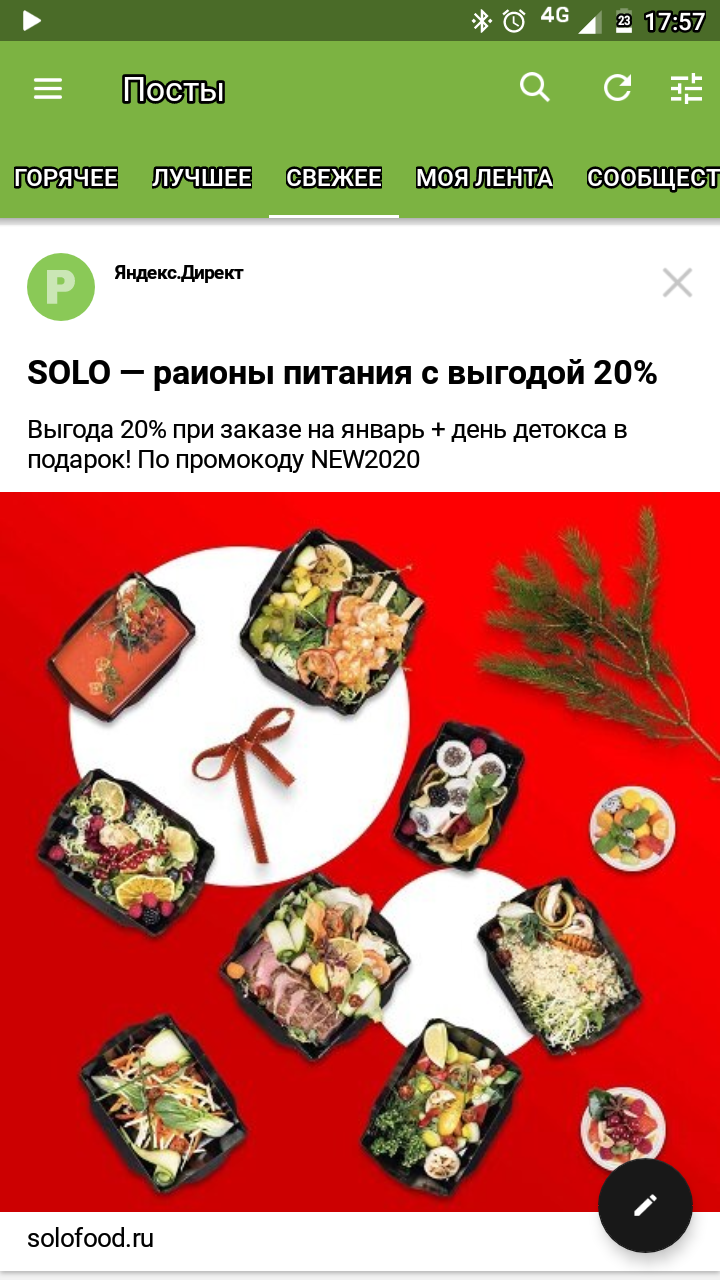This screenshot has height=1280, width=720.
Task: Create a new post with pencil button
Action: point(645,1205)
